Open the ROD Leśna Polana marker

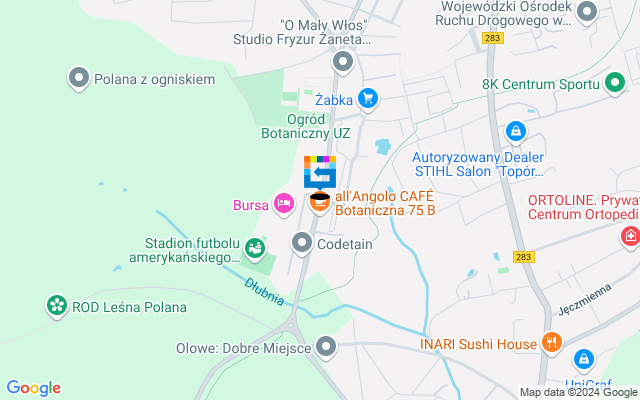[57, 306]
